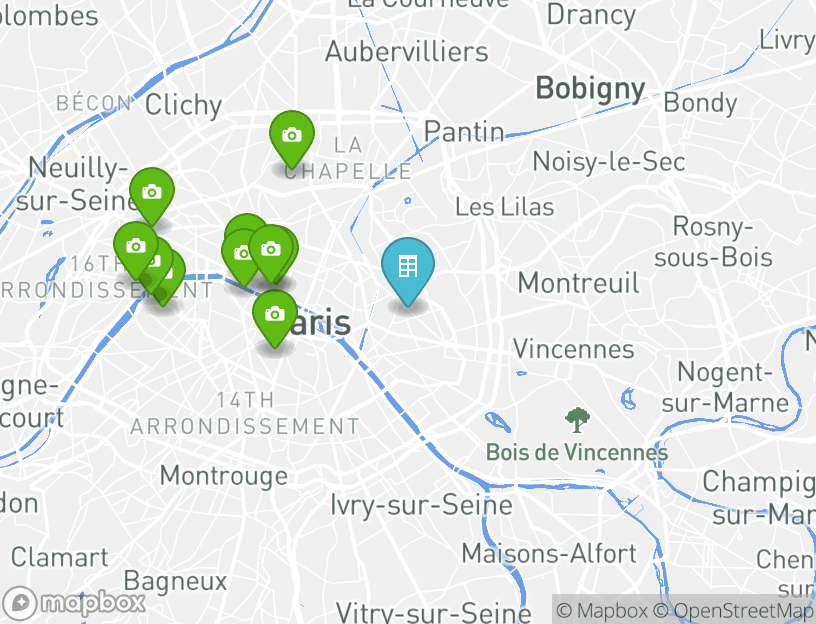Tap the blue building marker near Les Lilas
The height and width of the screenshot is (624, 816).
point(407,267)
